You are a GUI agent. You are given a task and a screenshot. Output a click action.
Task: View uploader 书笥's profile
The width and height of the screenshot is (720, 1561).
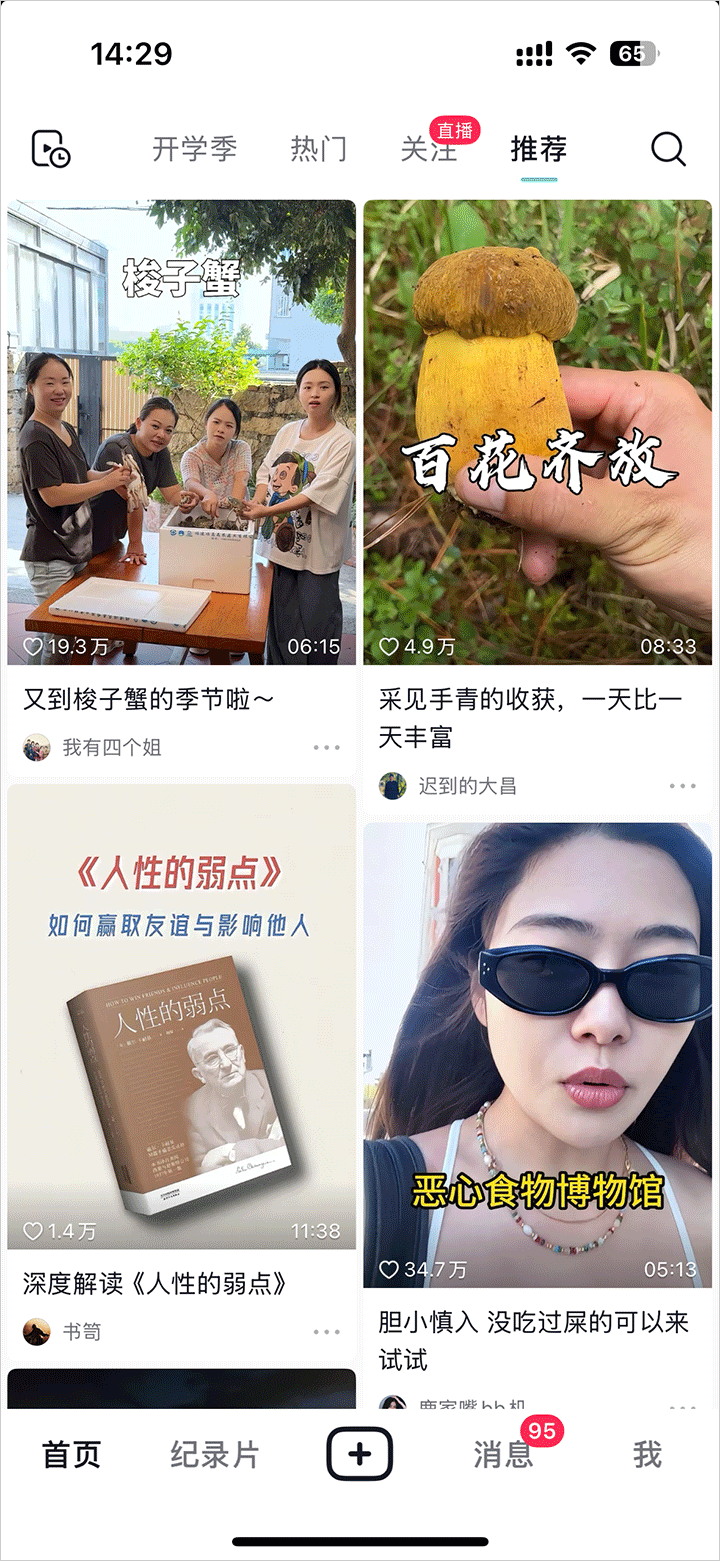pos(80,1331)
